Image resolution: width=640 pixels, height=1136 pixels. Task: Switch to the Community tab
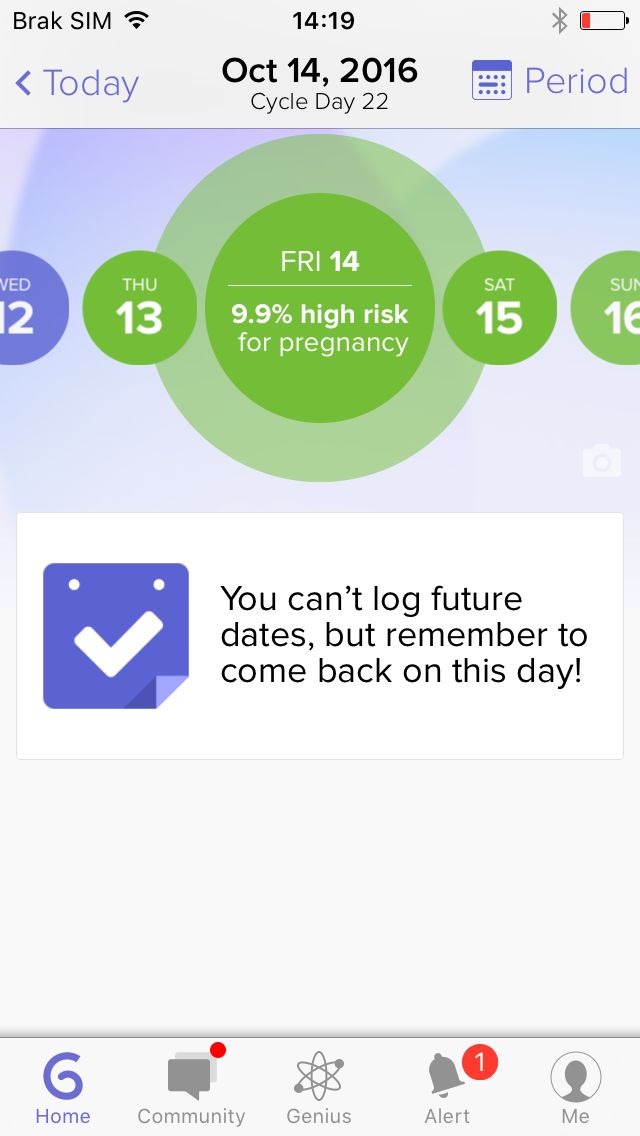pos(191,1085)
